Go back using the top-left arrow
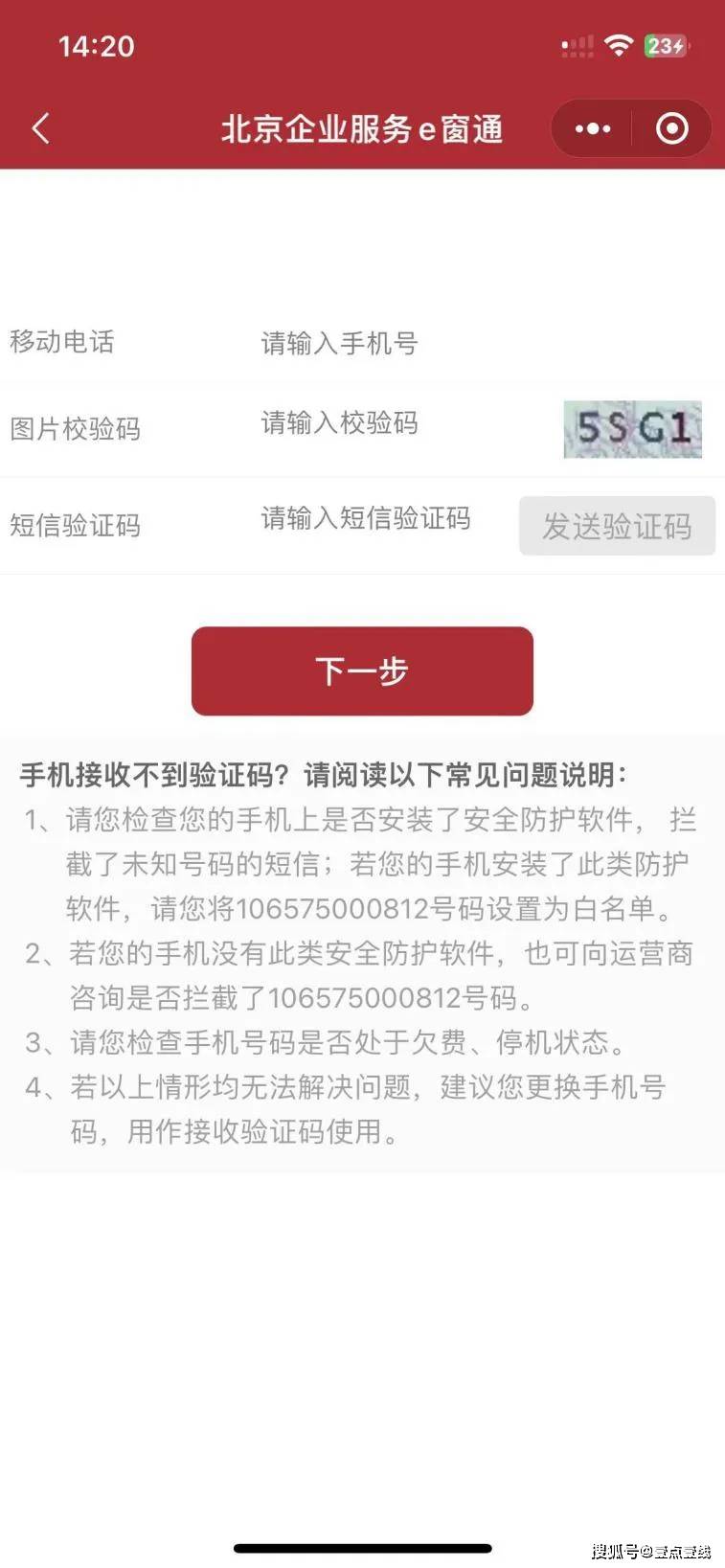 point(40,128)
